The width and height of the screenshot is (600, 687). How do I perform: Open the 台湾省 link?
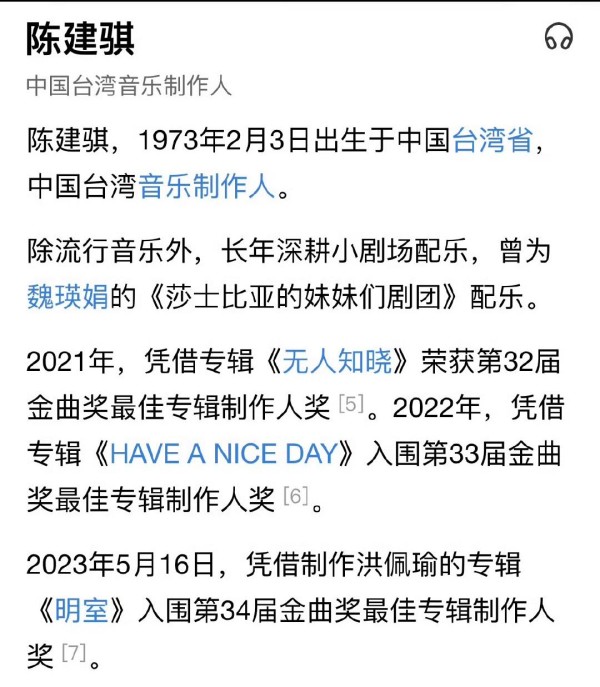pyautogui.click(x=491, y=141)
